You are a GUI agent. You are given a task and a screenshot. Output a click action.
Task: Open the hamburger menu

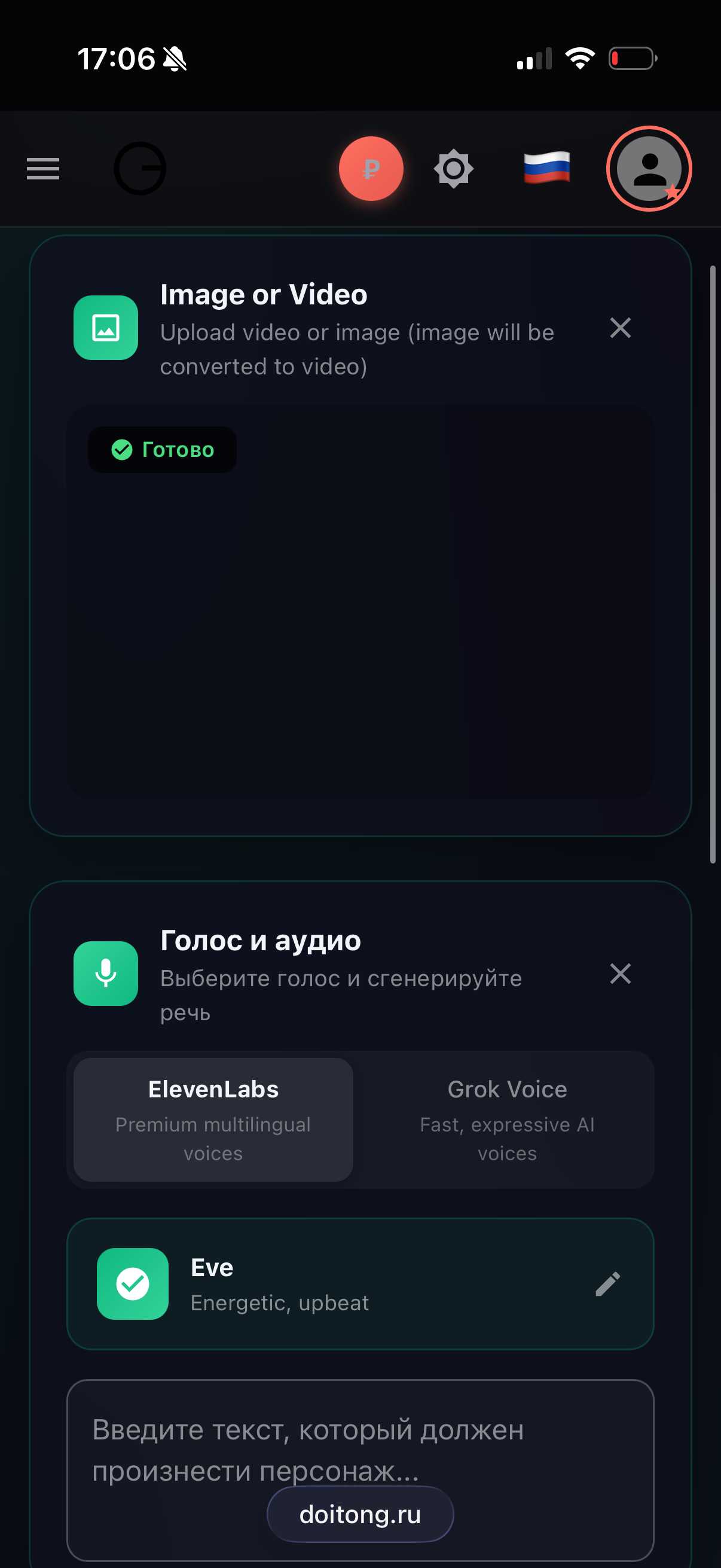42,169
